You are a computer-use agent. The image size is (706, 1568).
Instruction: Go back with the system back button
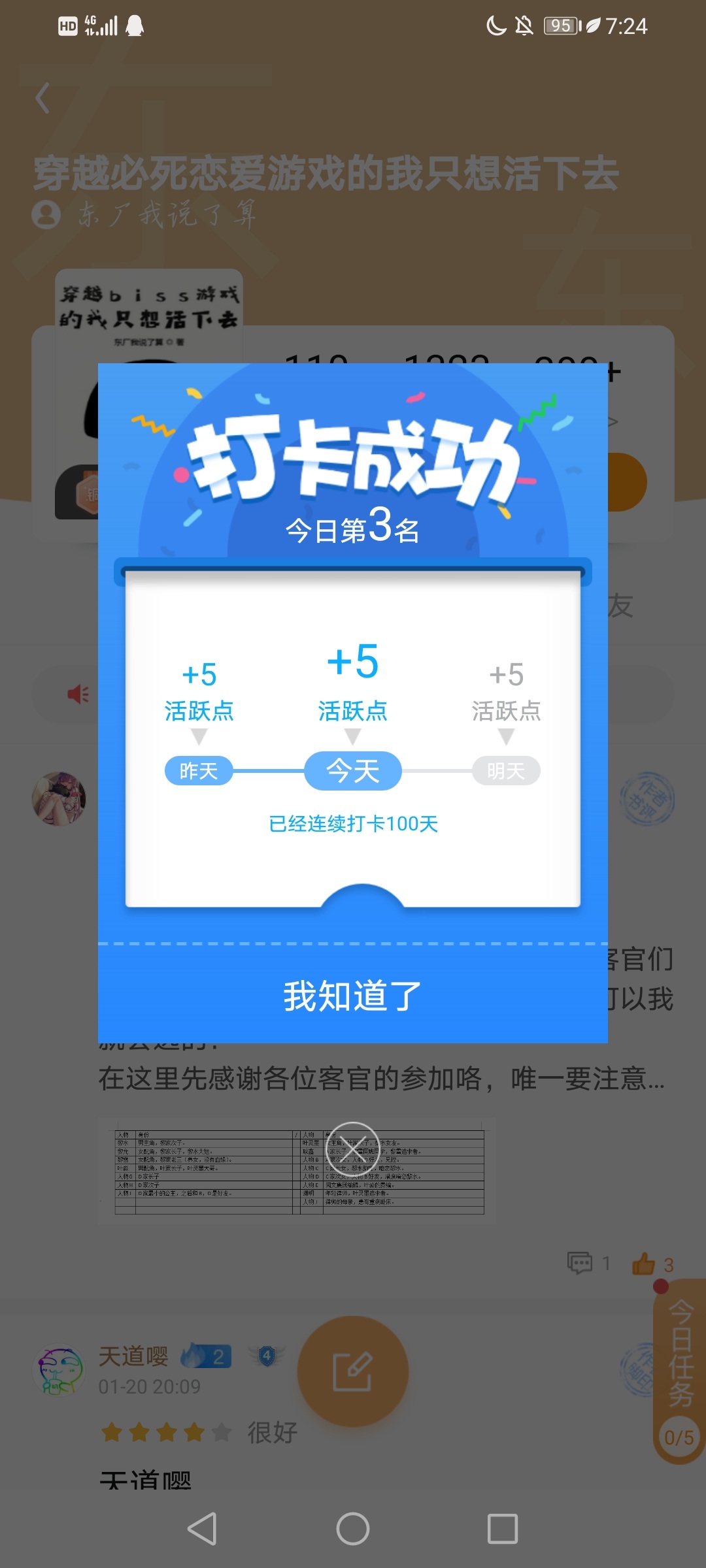tap(202, 1529)
